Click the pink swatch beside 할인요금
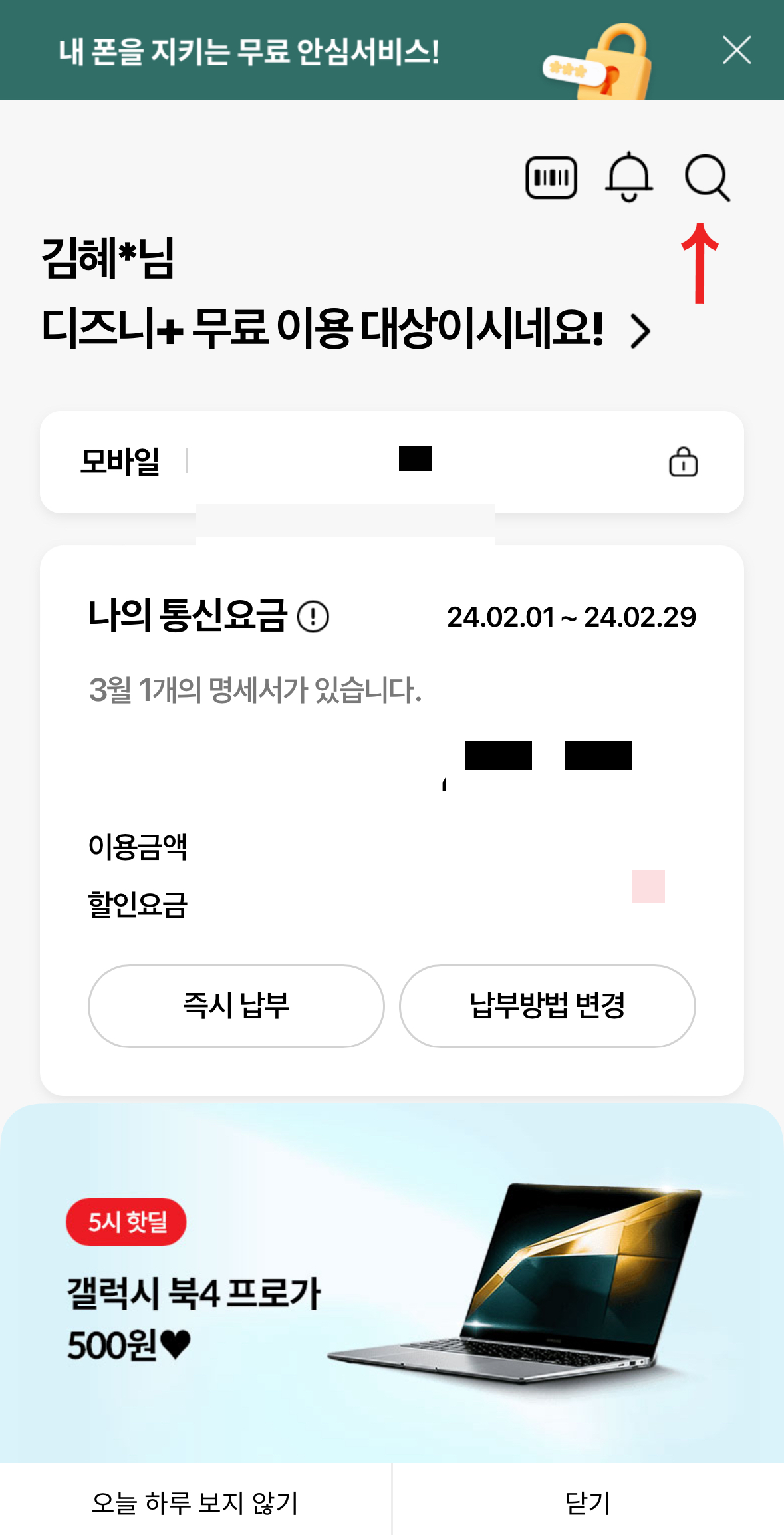 (648, 886)
